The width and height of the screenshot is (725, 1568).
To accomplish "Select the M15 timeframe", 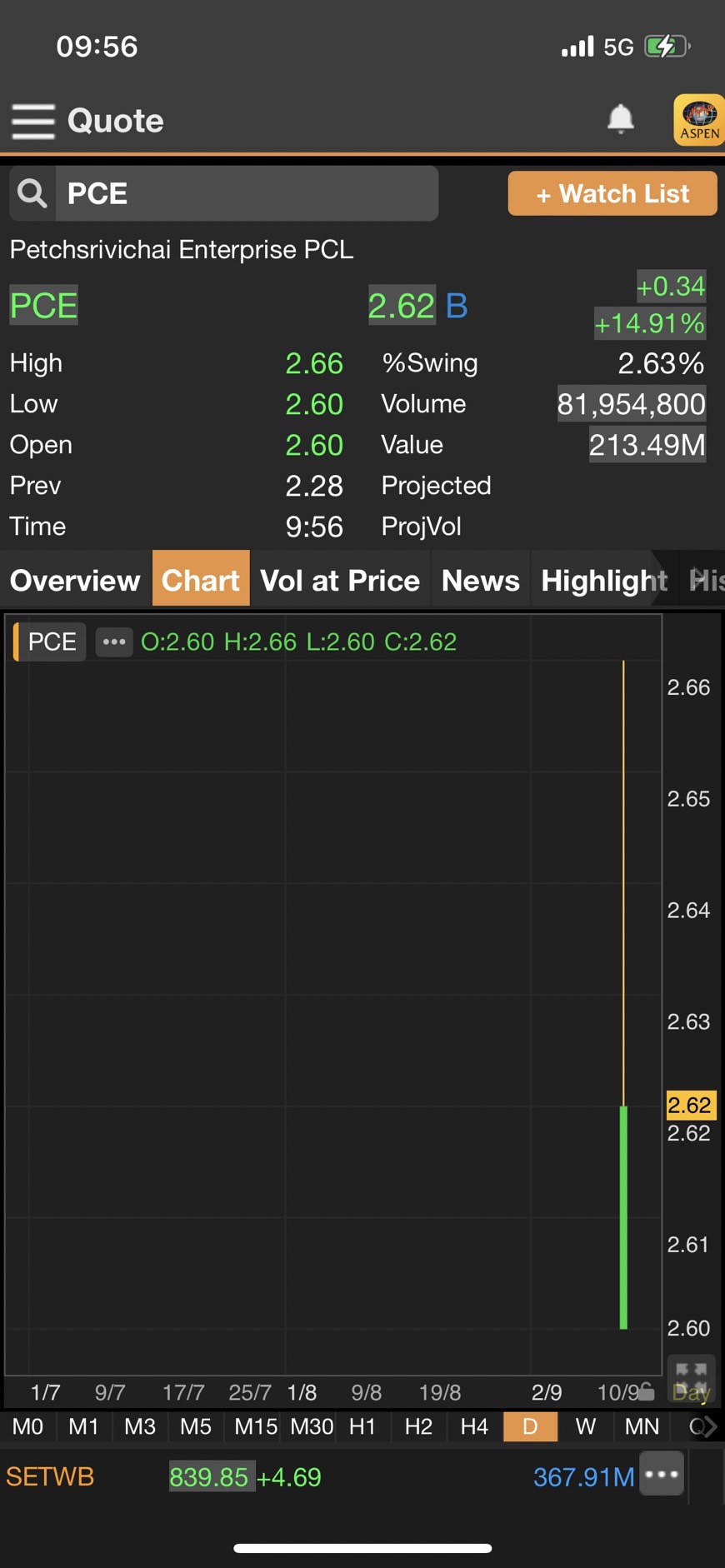I will click(x=255, y=1426).
